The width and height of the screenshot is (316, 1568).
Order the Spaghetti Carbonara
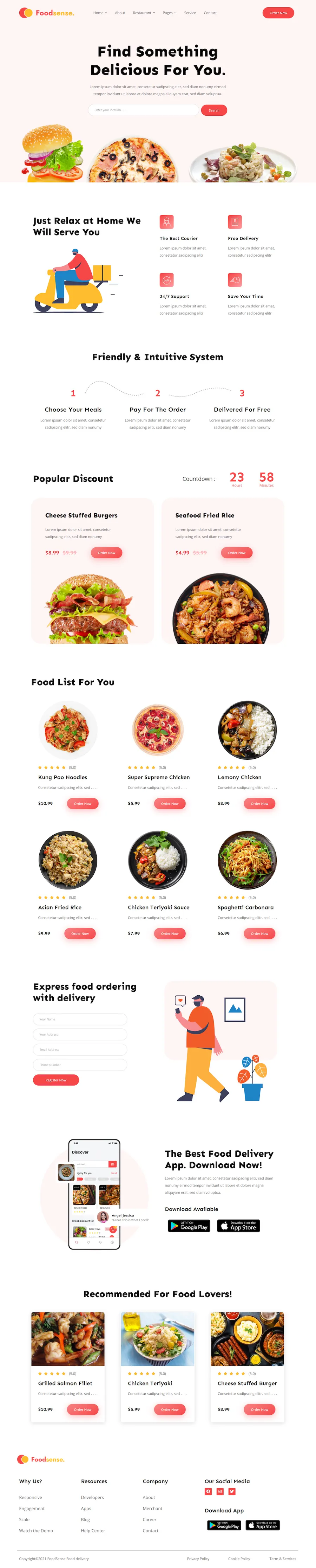pyautogui.click(x=259, y=933)
